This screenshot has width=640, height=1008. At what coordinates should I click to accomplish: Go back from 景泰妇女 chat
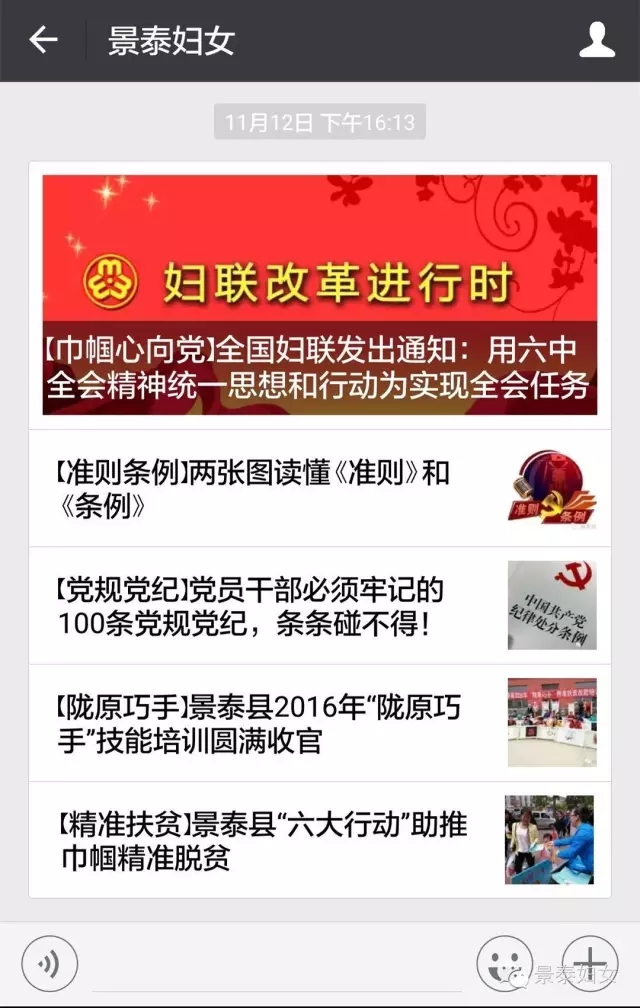click(x=43, y=40)
